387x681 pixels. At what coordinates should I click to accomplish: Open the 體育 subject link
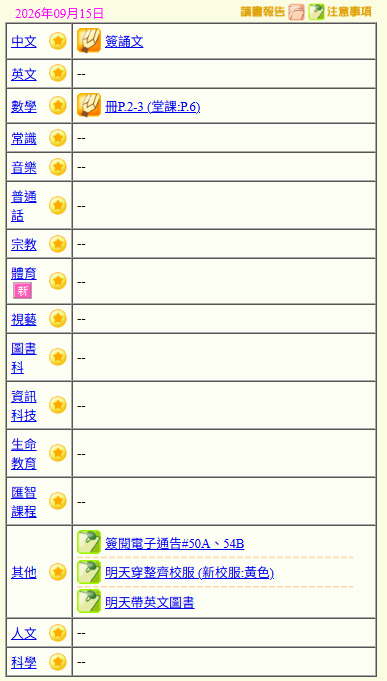24,274
